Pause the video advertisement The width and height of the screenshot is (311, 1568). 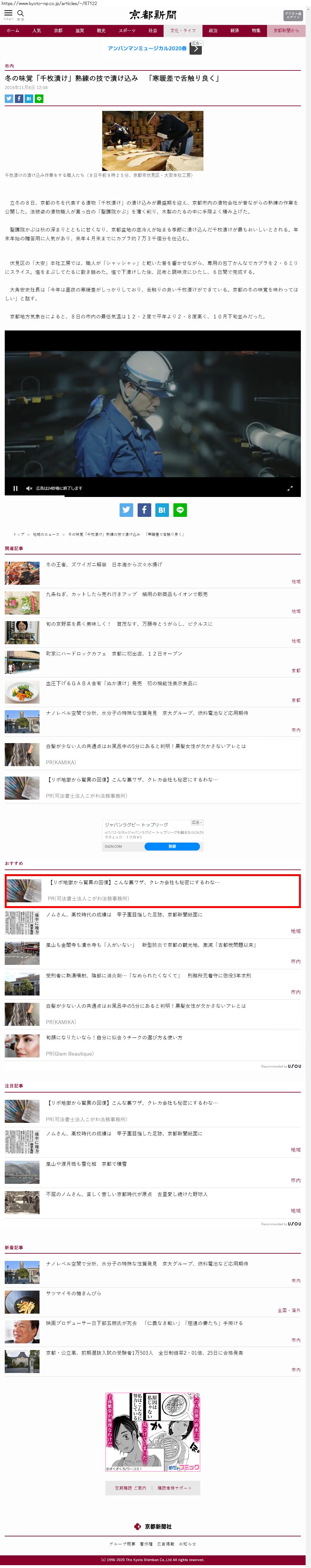click(x=15, y=488)
